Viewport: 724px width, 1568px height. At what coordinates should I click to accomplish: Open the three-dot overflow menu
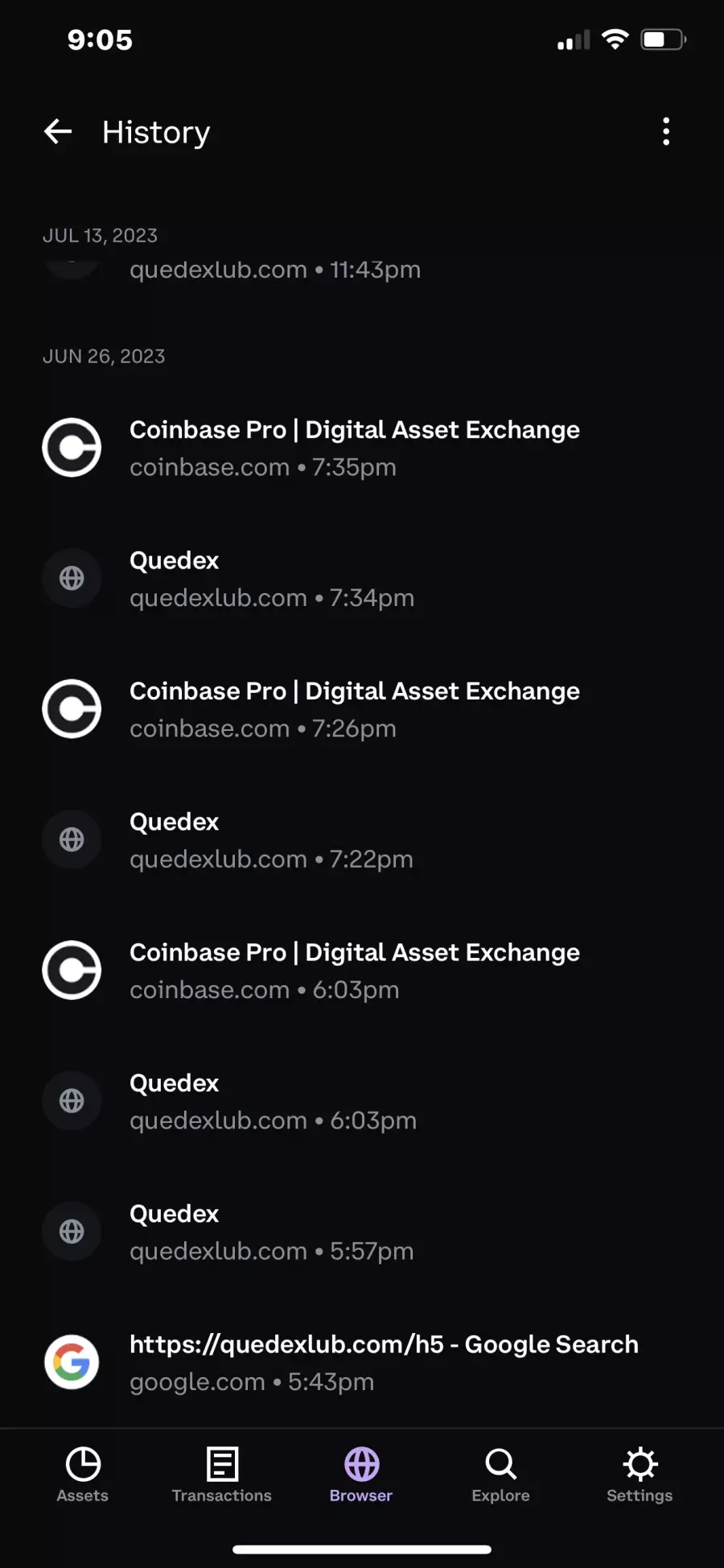pyautogui.click(x=666, y=131)
